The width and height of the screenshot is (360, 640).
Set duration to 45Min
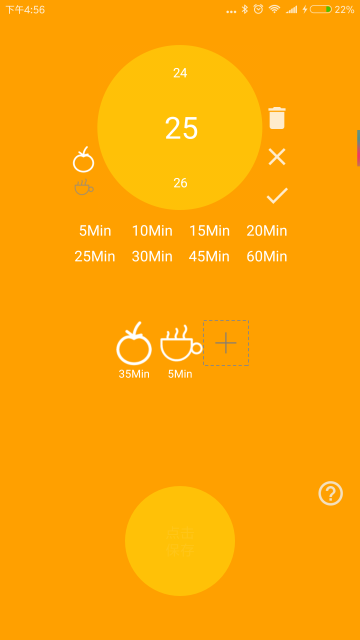(x=209, y=257)
